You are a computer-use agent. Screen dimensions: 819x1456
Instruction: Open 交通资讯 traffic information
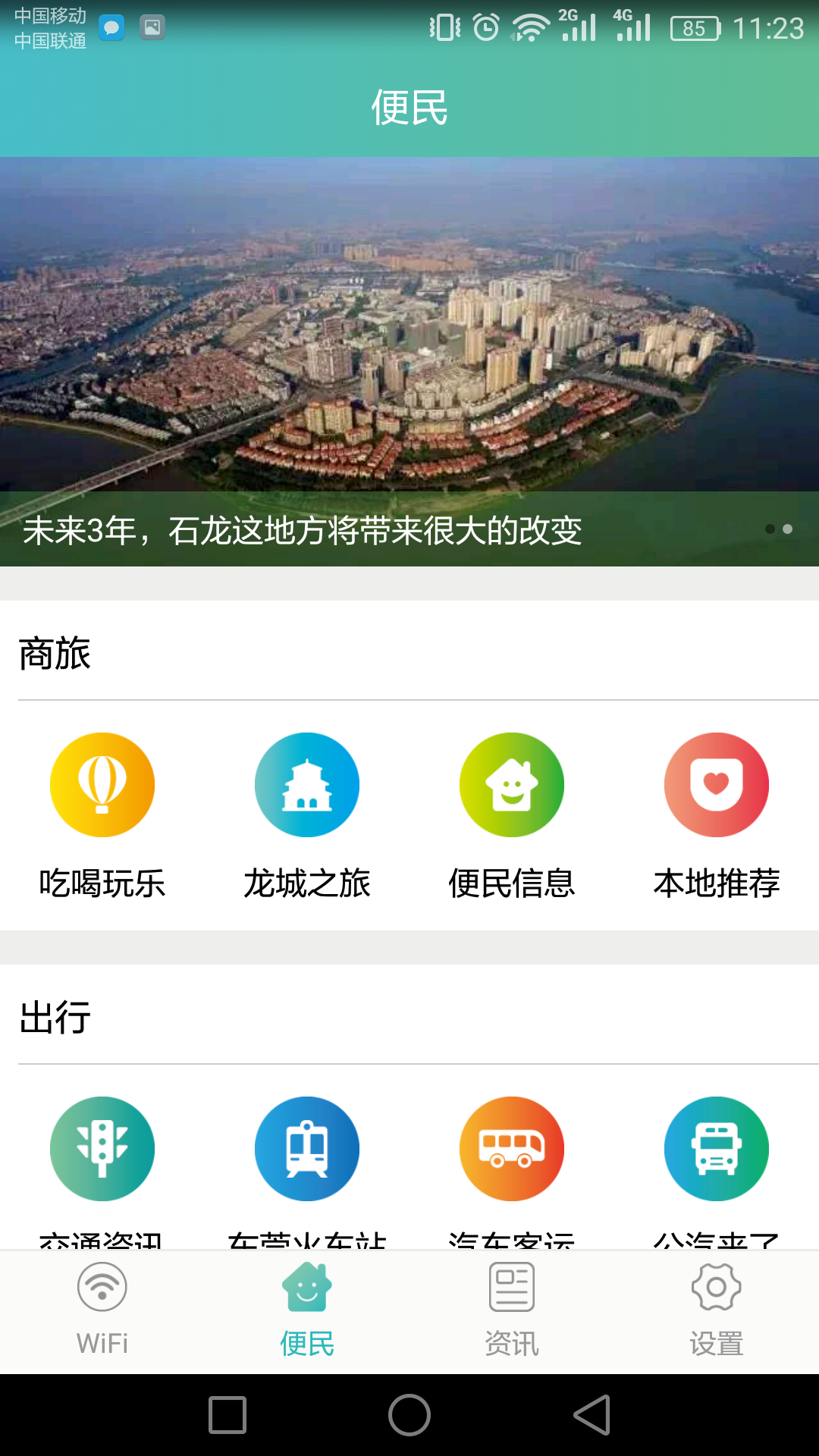[102, 1149]
